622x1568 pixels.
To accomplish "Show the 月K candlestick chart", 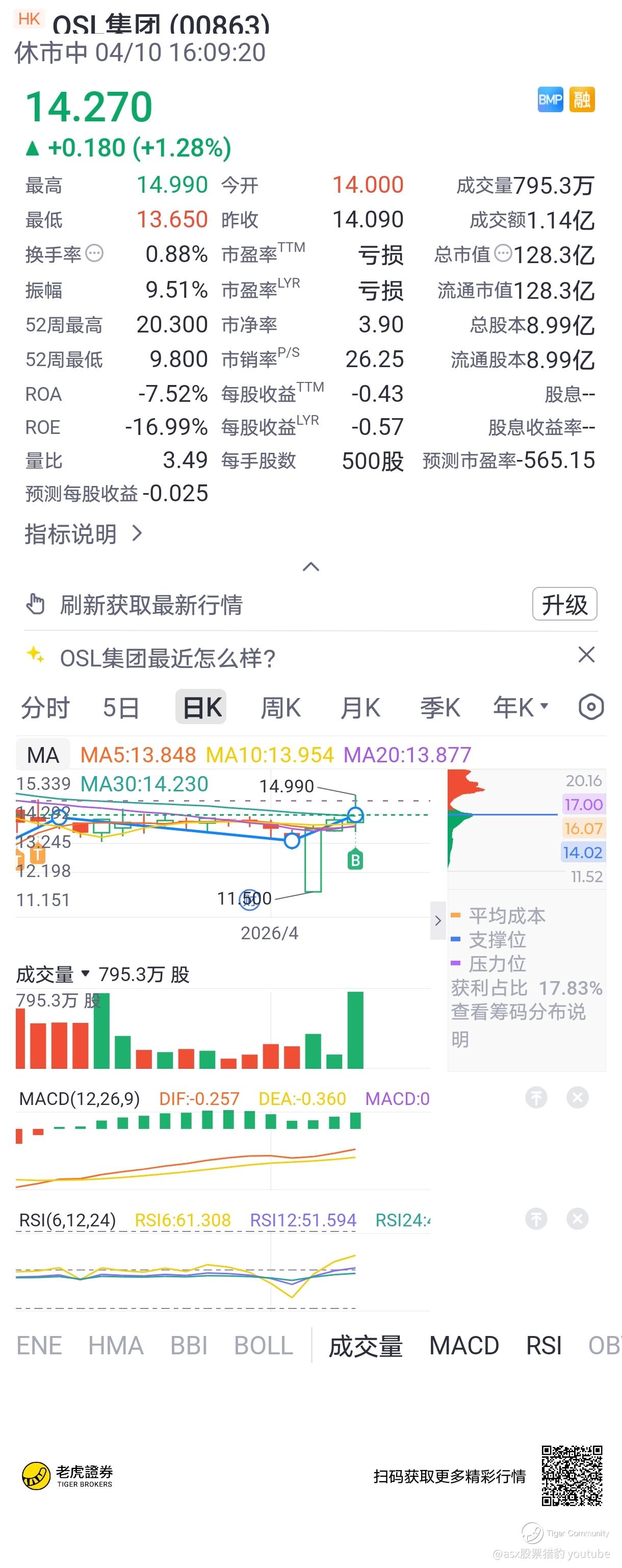I will click(360, 707).
